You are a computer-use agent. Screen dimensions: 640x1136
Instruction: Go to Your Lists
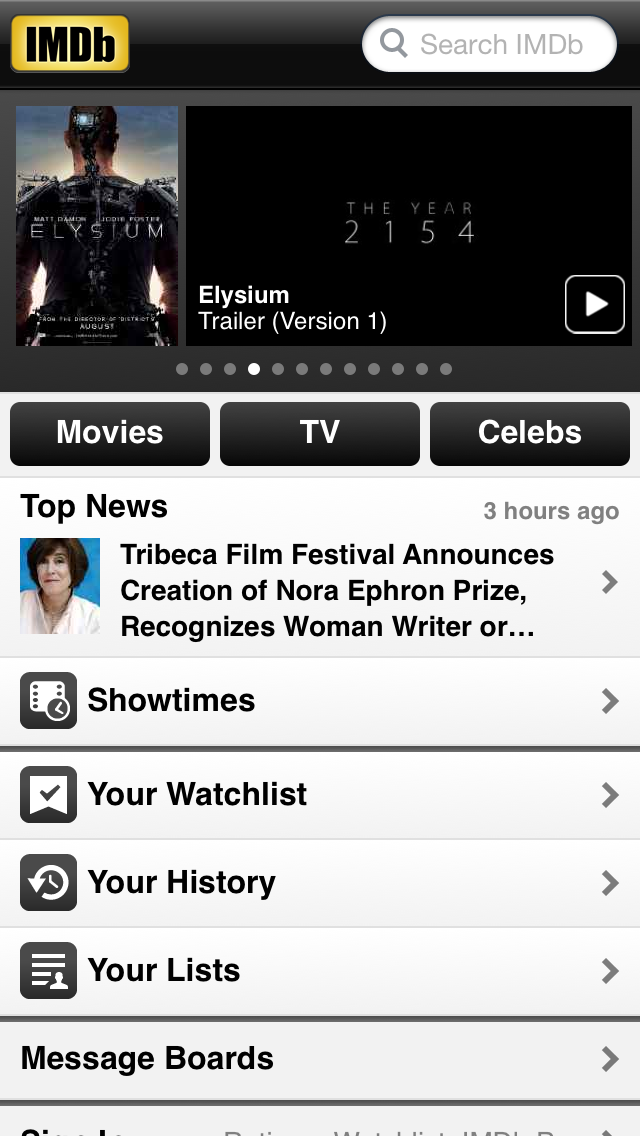(x=320, y=971)
